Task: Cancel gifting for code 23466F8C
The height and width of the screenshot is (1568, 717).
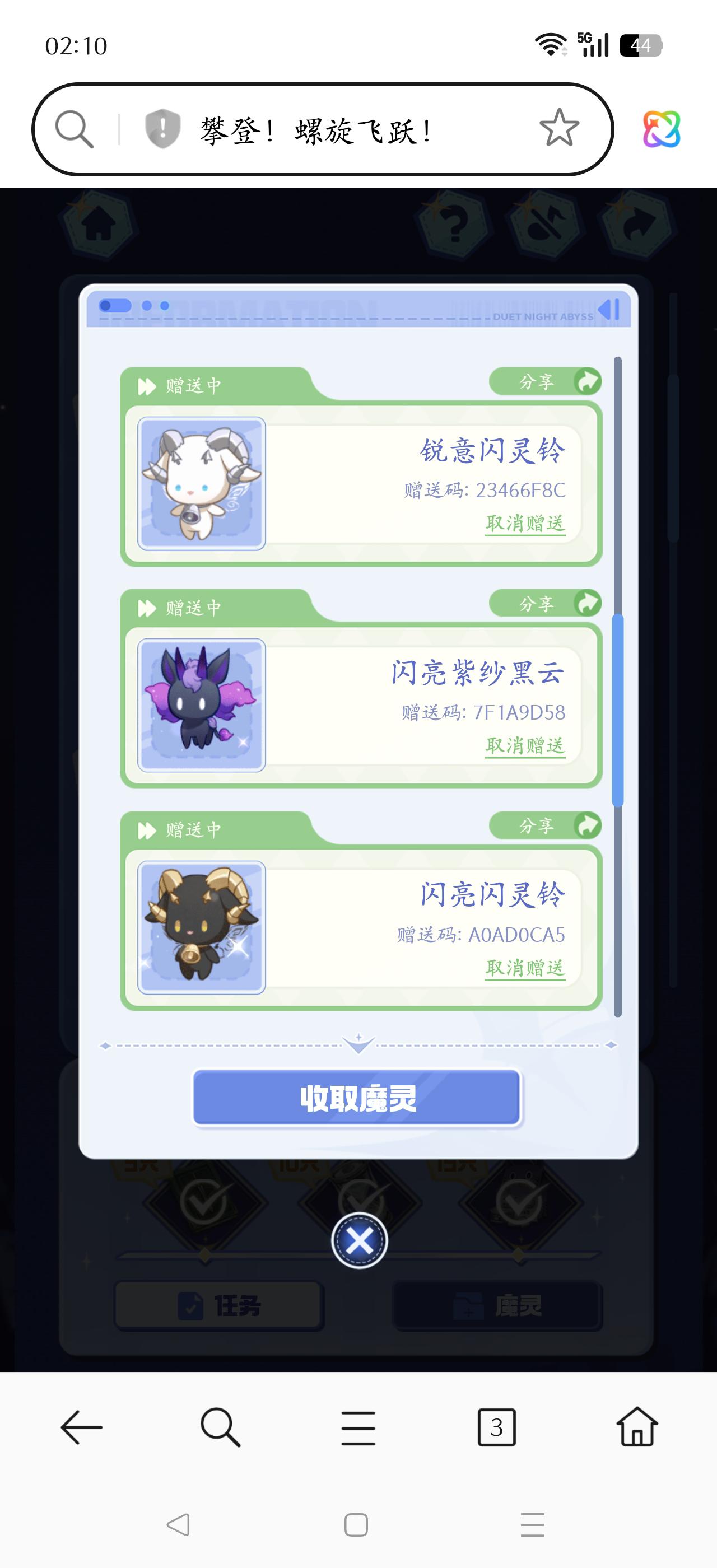Action: pyautogui.click(x=525, y=524)
